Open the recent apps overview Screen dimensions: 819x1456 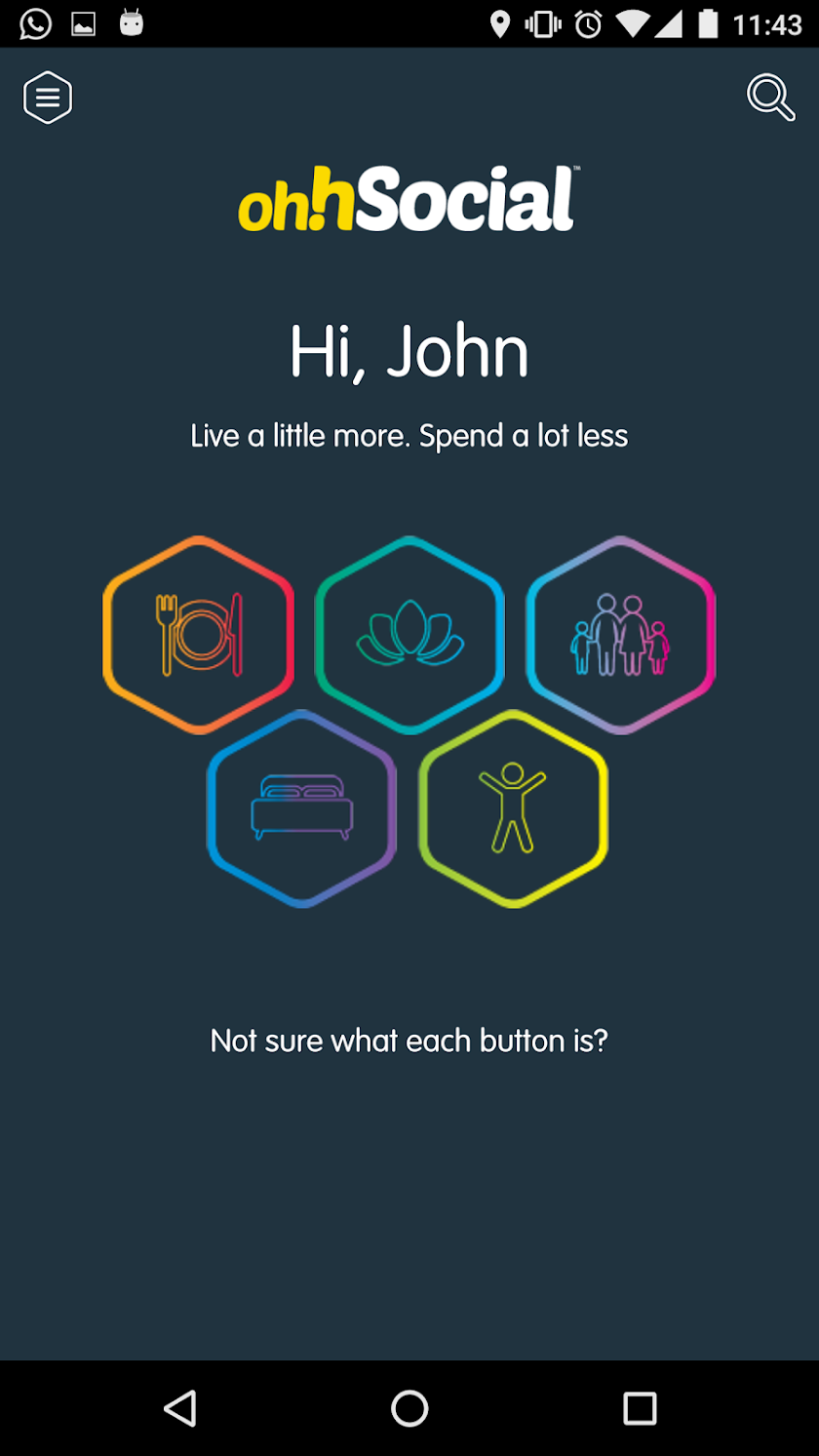coord(640,1408)
